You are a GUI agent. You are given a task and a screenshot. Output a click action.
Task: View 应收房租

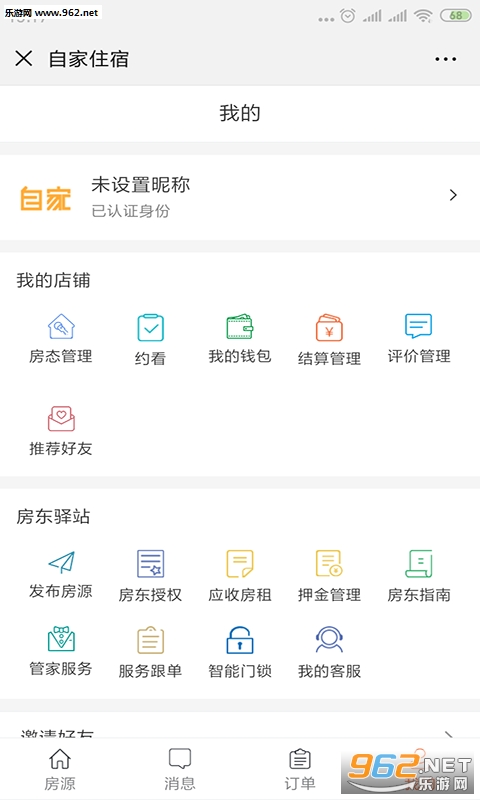[x=240, y=576]
